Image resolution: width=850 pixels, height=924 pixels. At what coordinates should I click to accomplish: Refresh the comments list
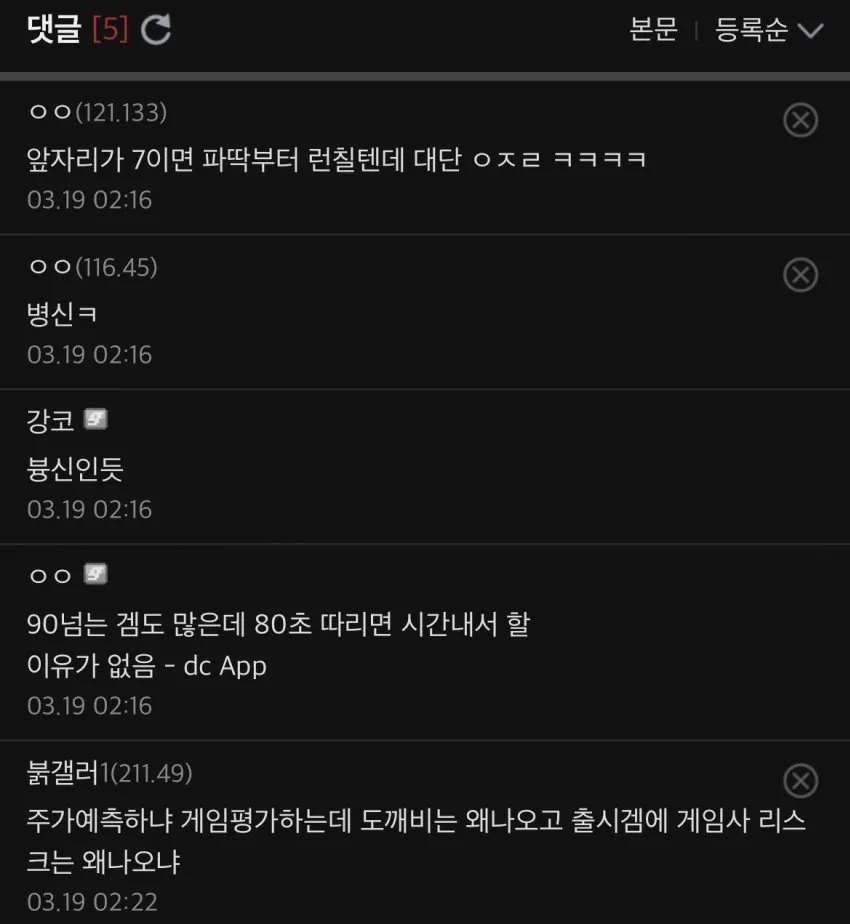pos(156,31)
